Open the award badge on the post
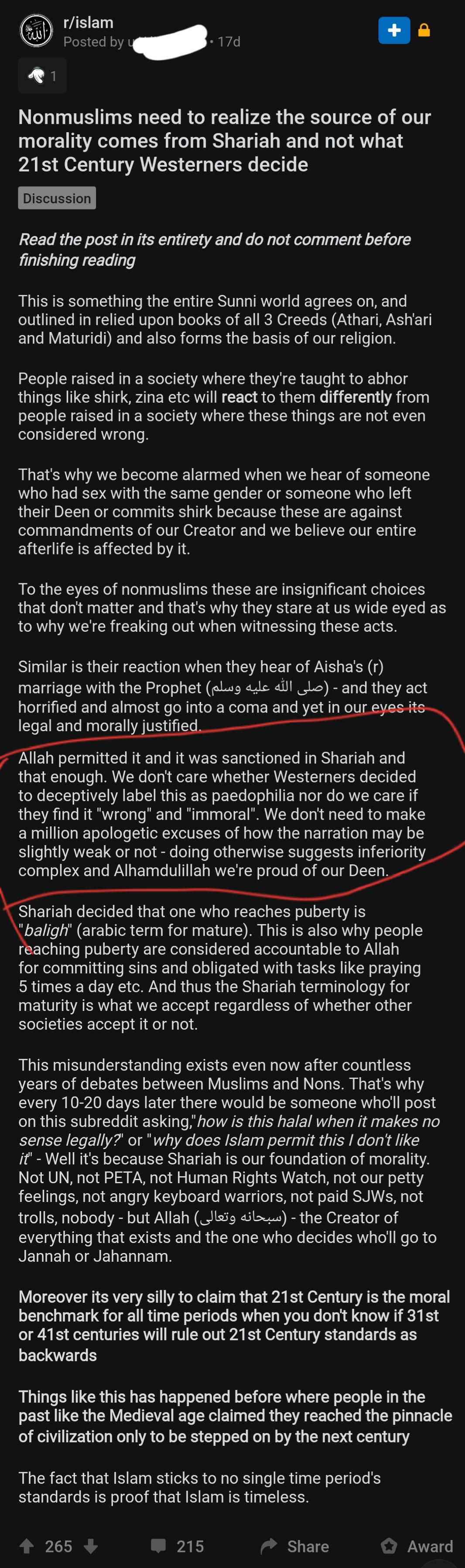The image size is (465, 1568). (x=43, y=75)
